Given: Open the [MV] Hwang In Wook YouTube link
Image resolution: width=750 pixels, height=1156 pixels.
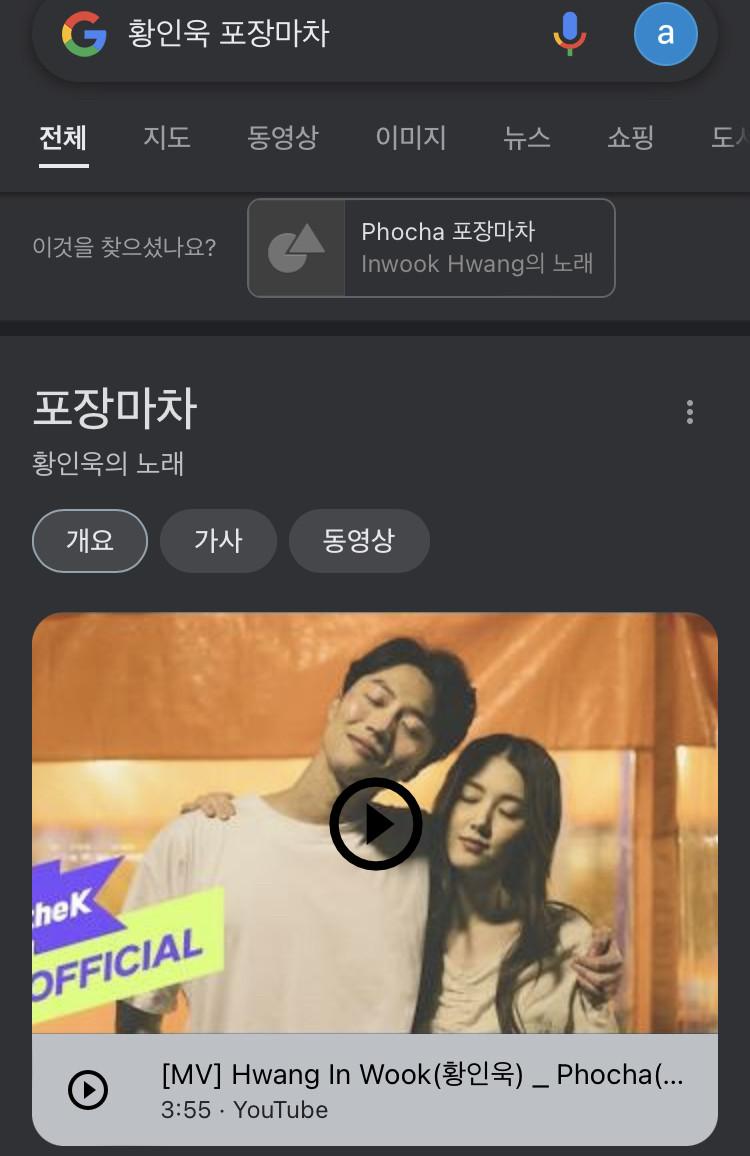Looking at the screenshot, I should 422,1088.
